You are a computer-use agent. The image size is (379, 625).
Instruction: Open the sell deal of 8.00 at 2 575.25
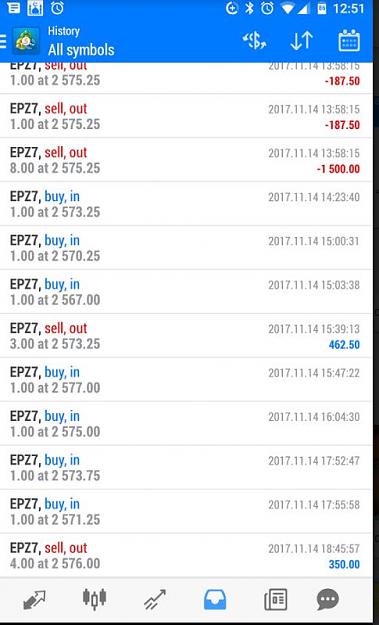[186, 160]
